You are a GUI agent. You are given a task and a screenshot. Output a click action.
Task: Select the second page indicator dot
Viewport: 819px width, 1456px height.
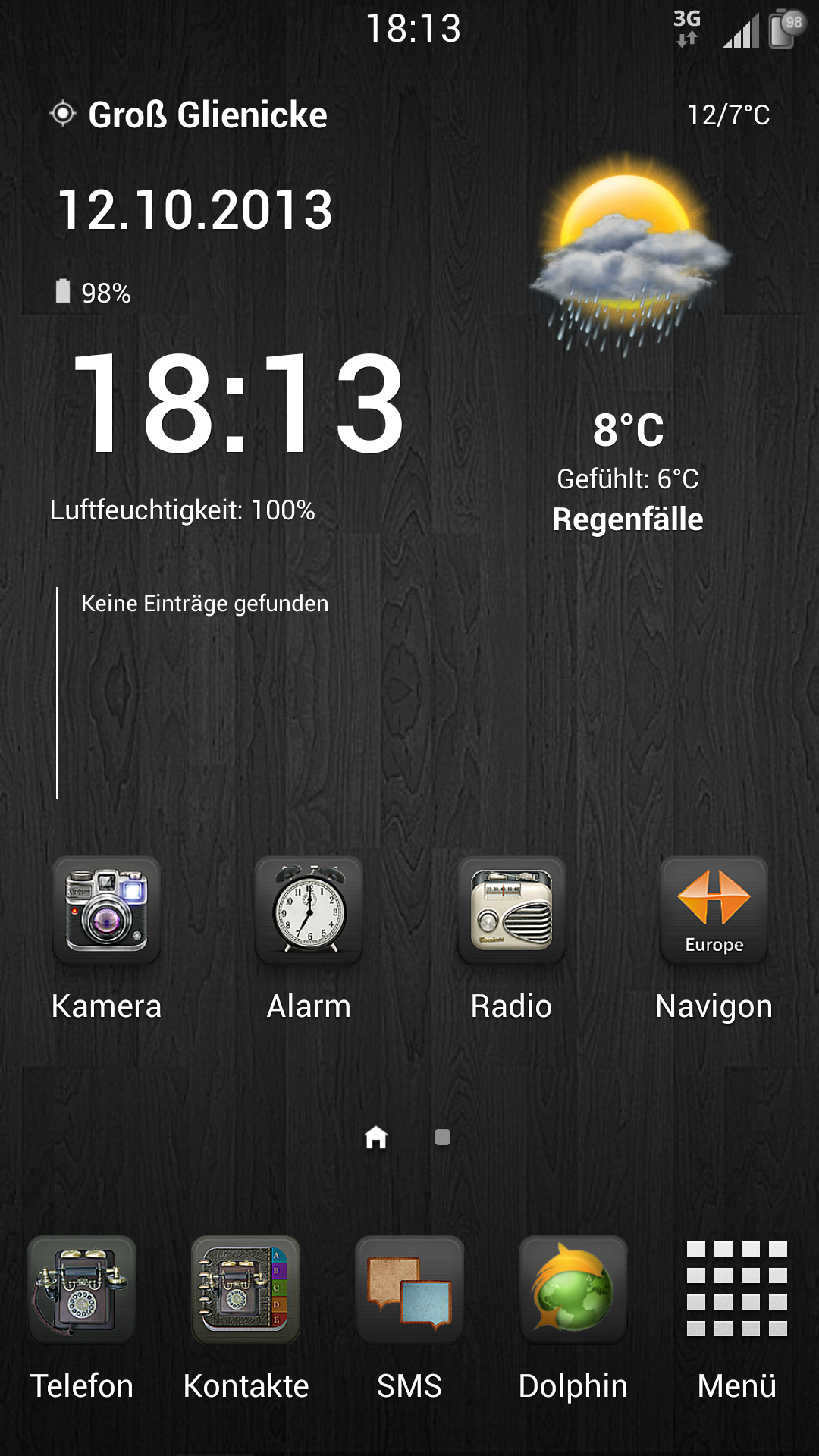tap(442, 1137)
